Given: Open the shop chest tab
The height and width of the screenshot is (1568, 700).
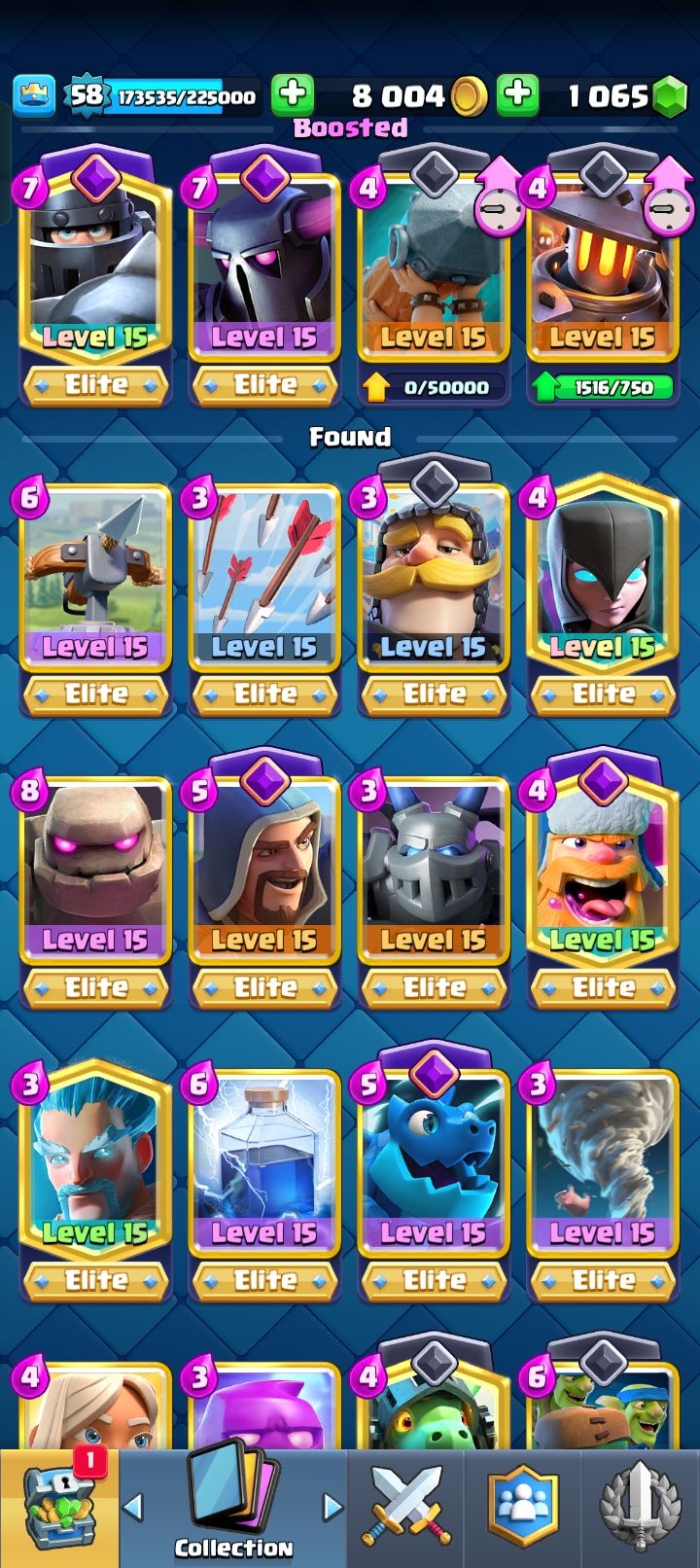Looking at the screenshot, I should pyautogui.click(x=58, y=1508).
